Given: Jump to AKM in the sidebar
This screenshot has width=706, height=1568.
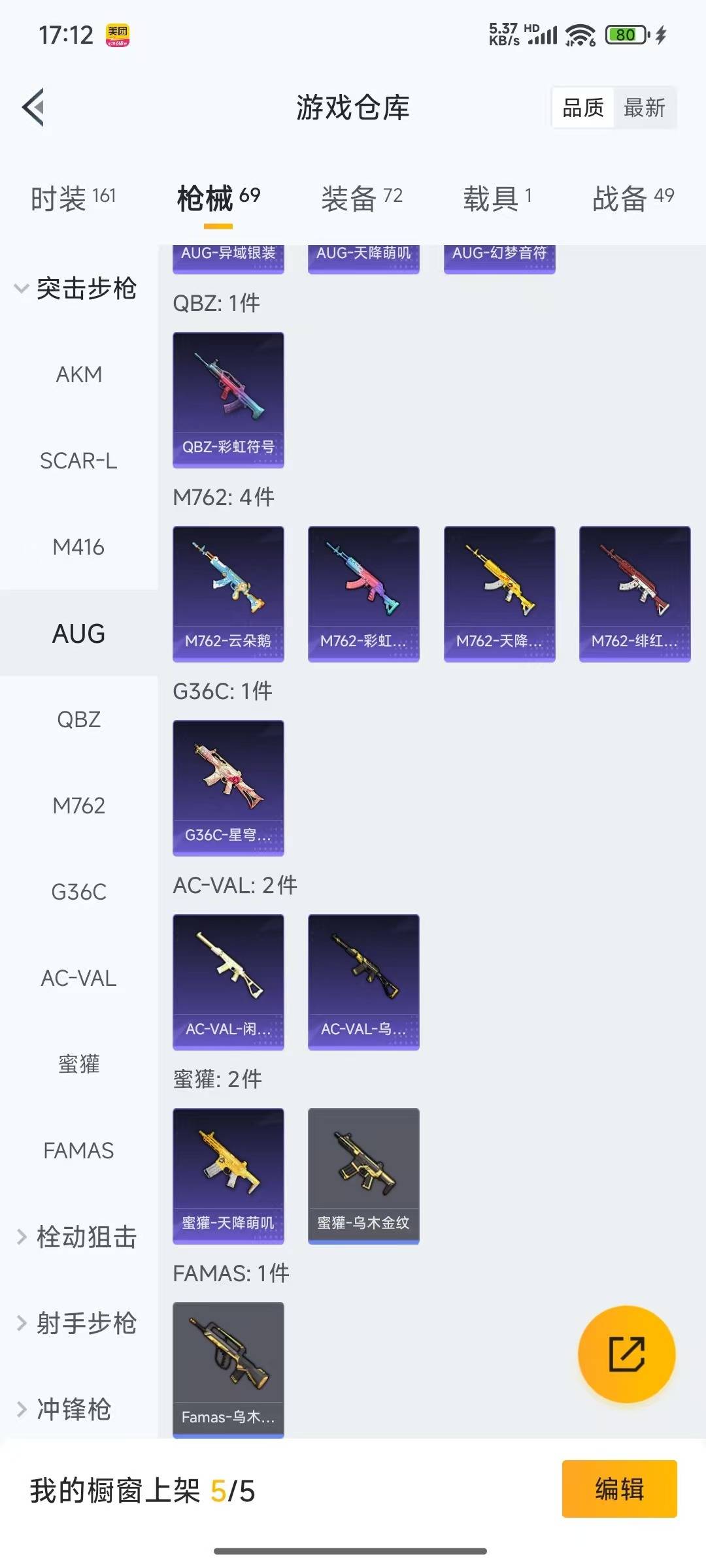Looking at the screenshot, I should tap(78, 374).
